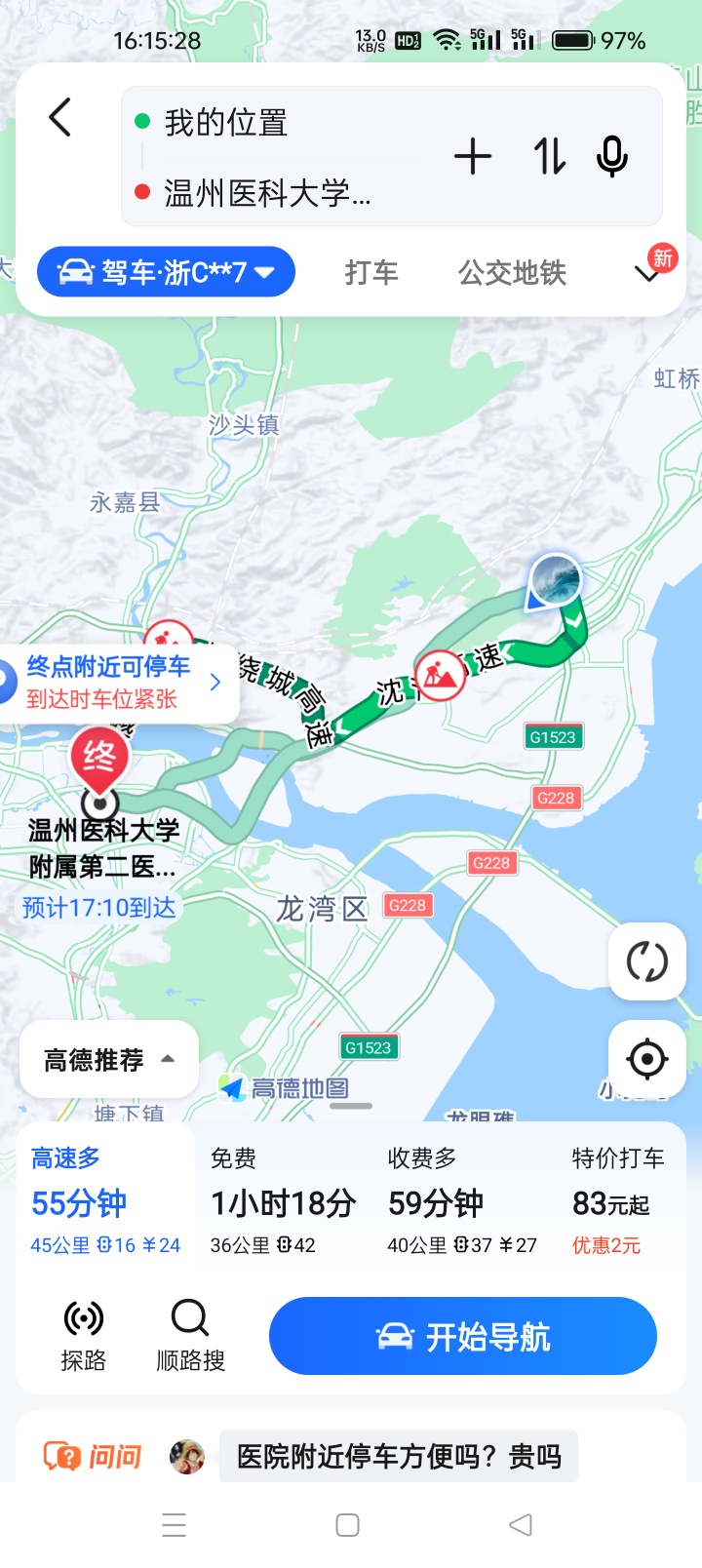Open the 探路 feature

[84, 1335]
